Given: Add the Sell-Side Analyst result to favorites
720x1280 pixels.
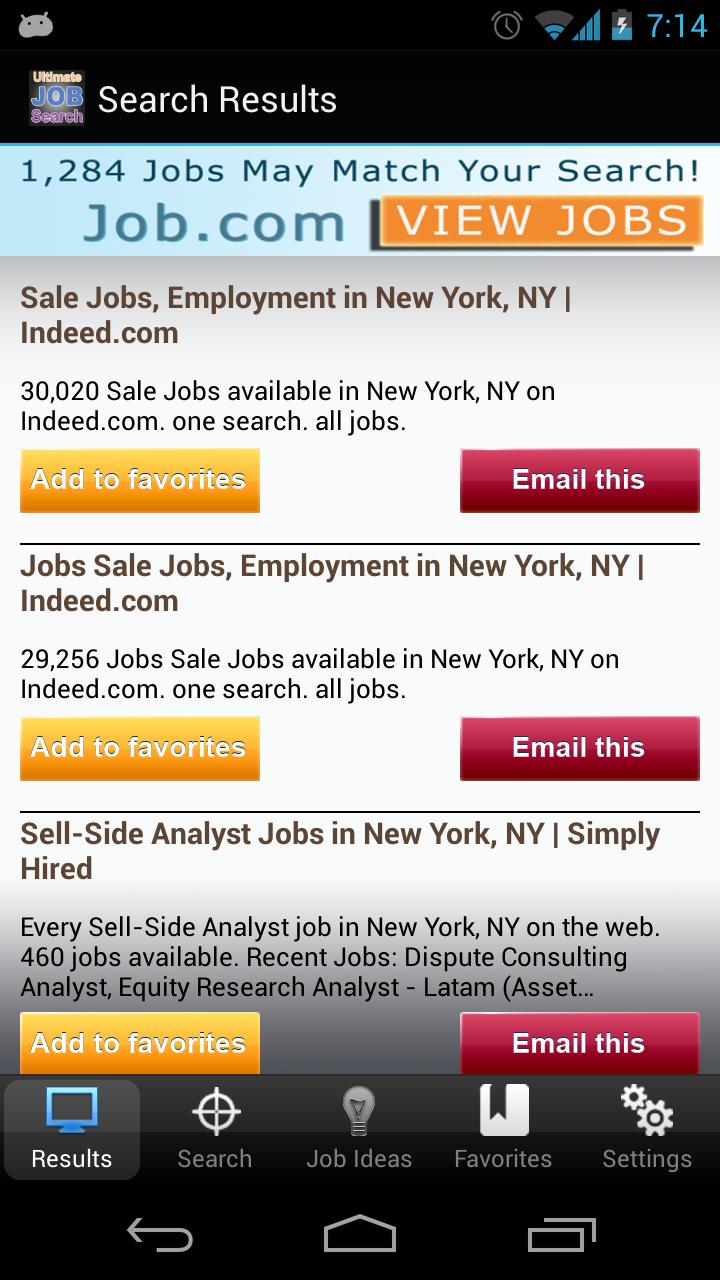Looking at the screenshot, I should point(139,1043).
